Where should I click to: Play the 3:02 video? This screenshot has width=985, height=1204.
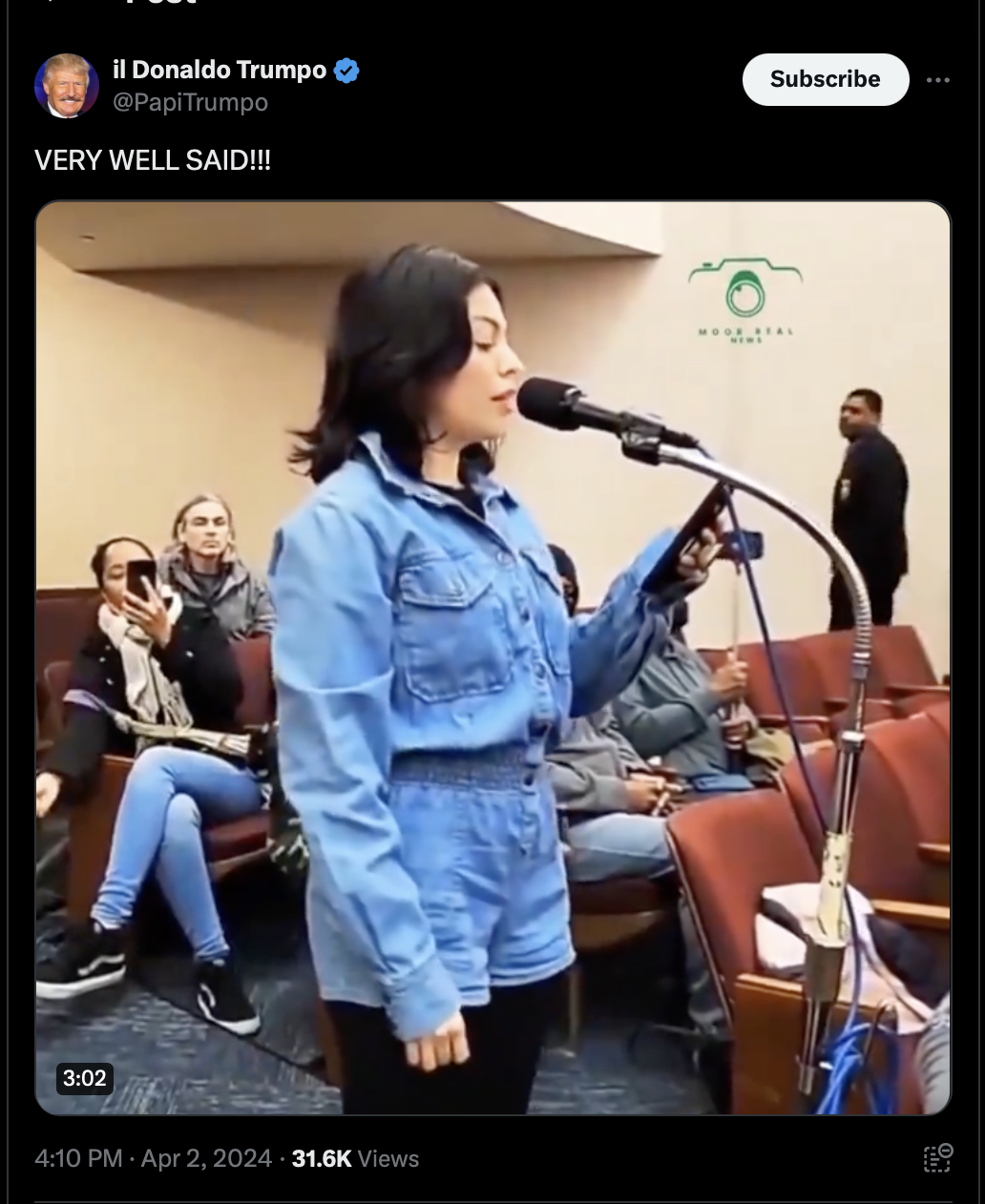(x=492, y=657)
